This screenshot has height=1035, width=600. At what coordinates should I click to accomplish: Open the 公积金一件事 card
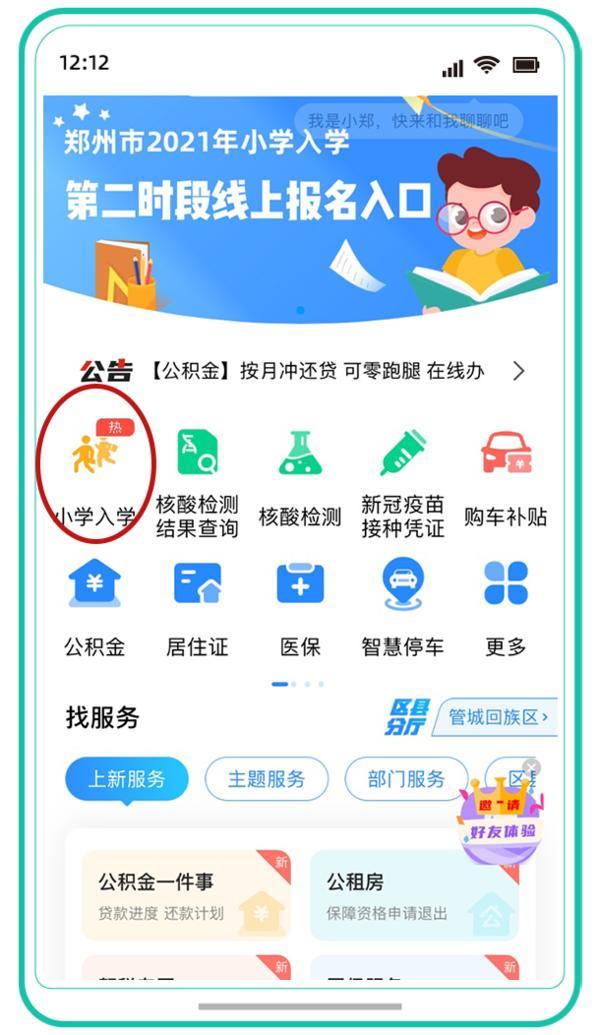(x=185, y=895)
